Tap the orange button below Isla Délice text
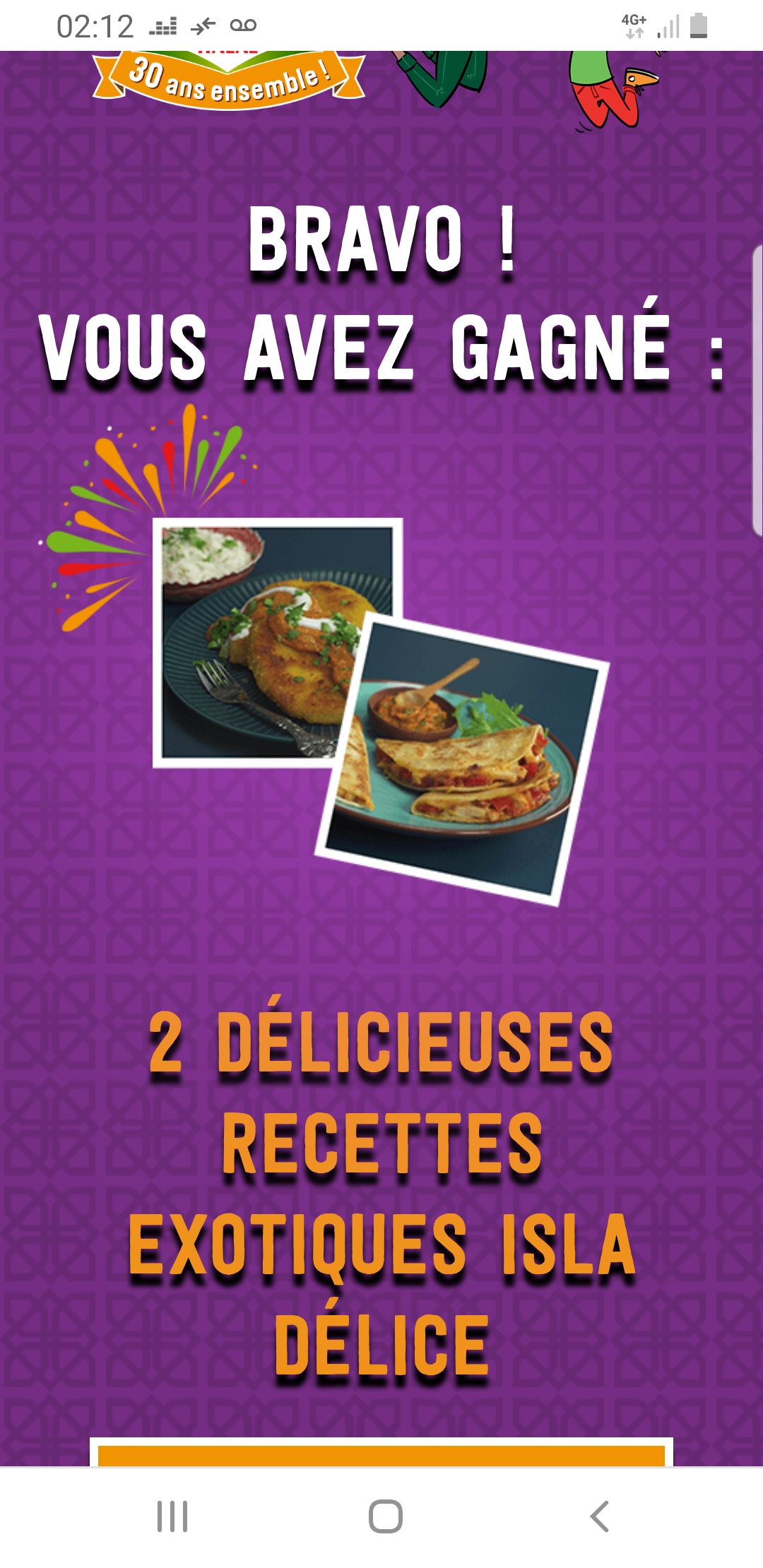The width and height of the screenshot is (763, 1568). (x=381, y=1455)
